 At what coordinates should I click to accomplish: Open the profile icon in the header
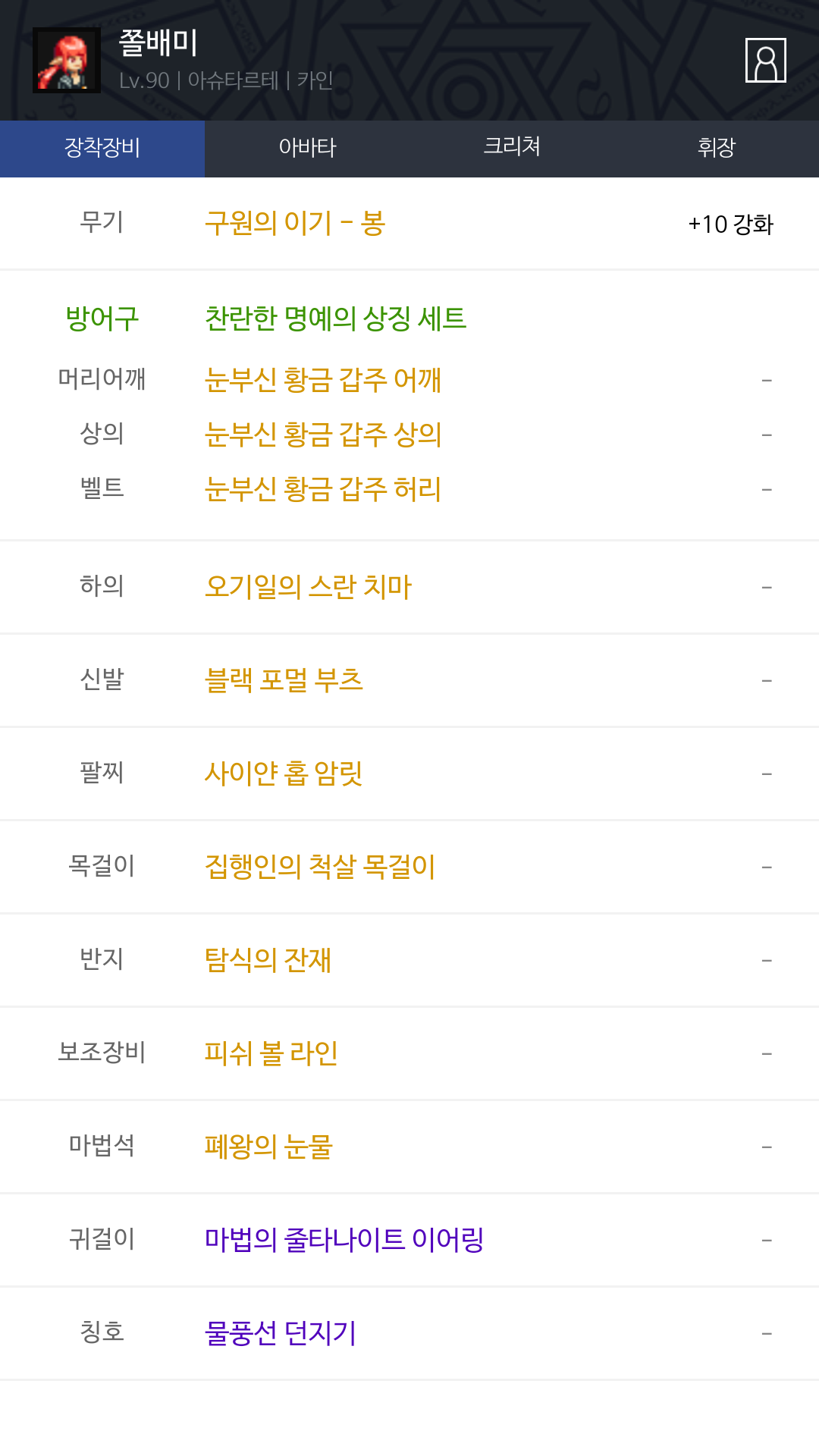(765, 60)
